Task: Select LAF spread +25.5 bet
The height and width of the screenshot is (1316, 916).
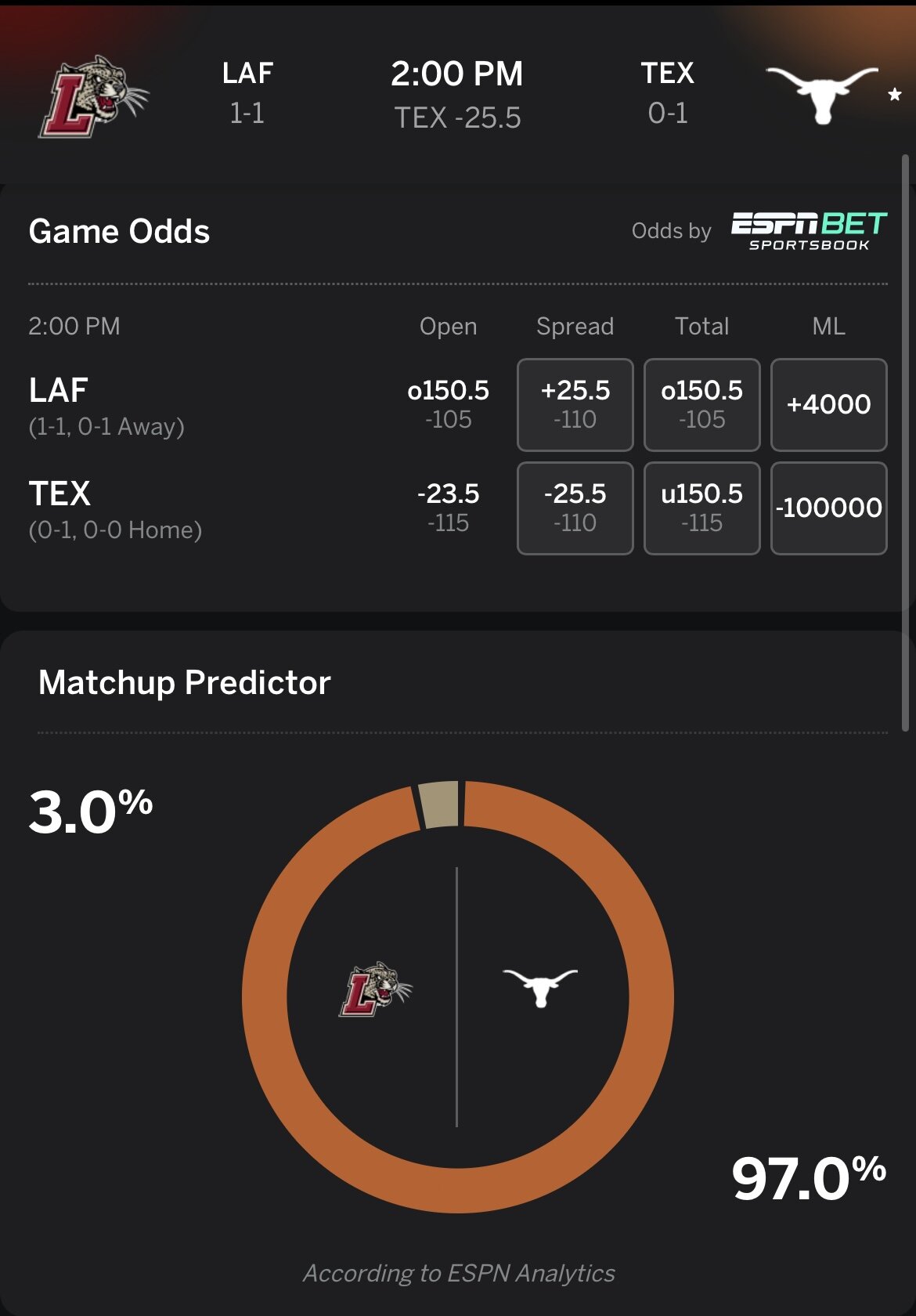Action: tap(575, 404)
